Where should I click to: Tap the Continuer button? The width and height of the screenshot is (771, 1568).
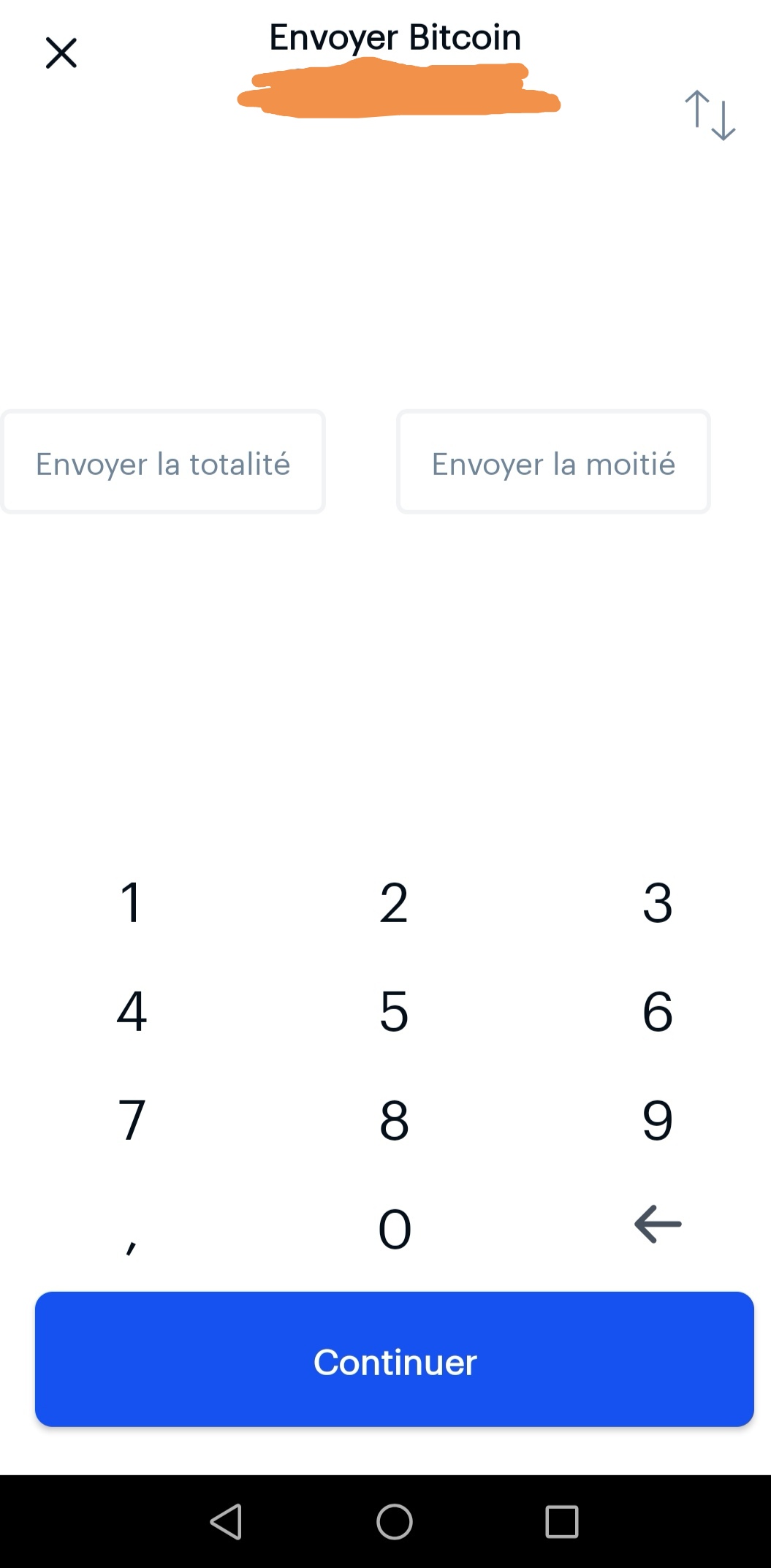[394, 1360]
